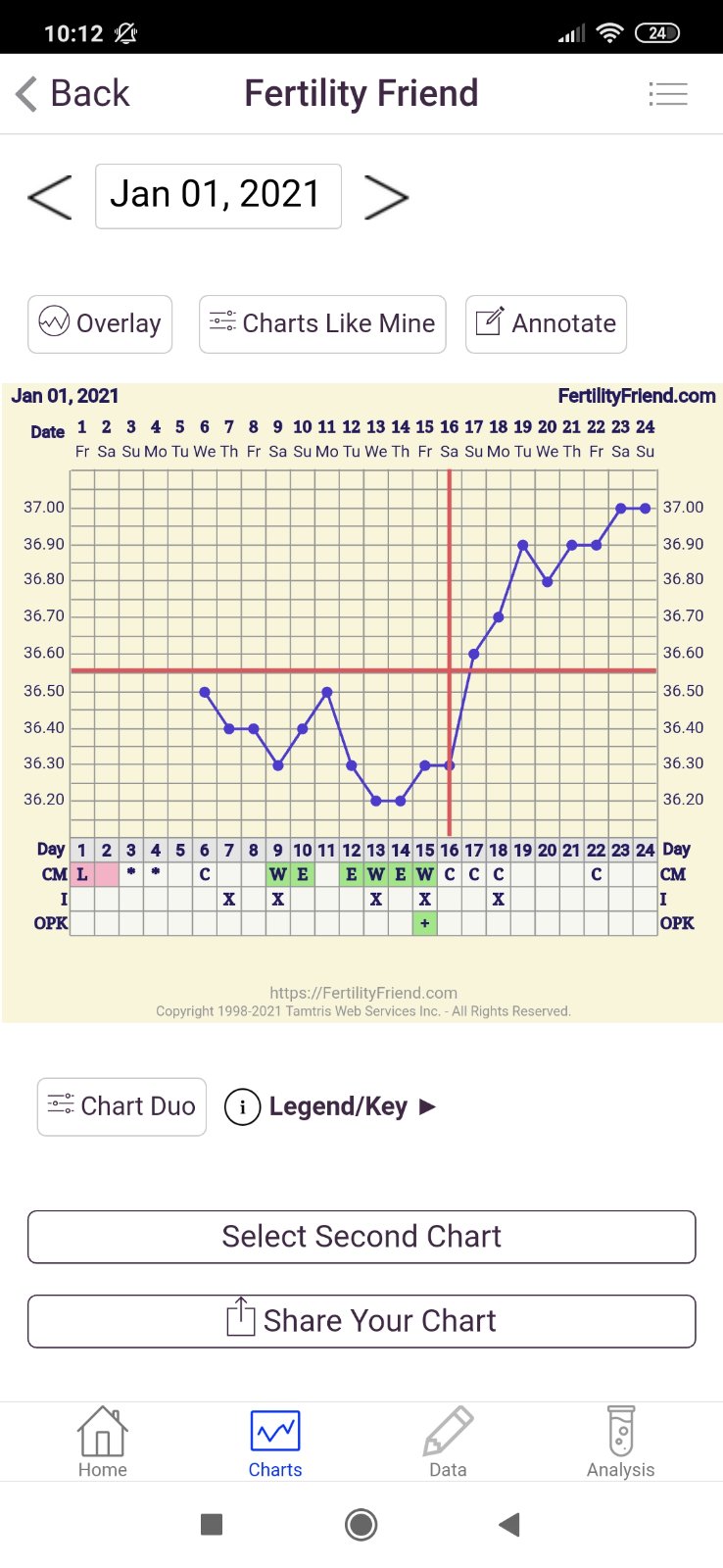Open Chart Duo
This screenshot has width=723, height=1568.
121,1106
